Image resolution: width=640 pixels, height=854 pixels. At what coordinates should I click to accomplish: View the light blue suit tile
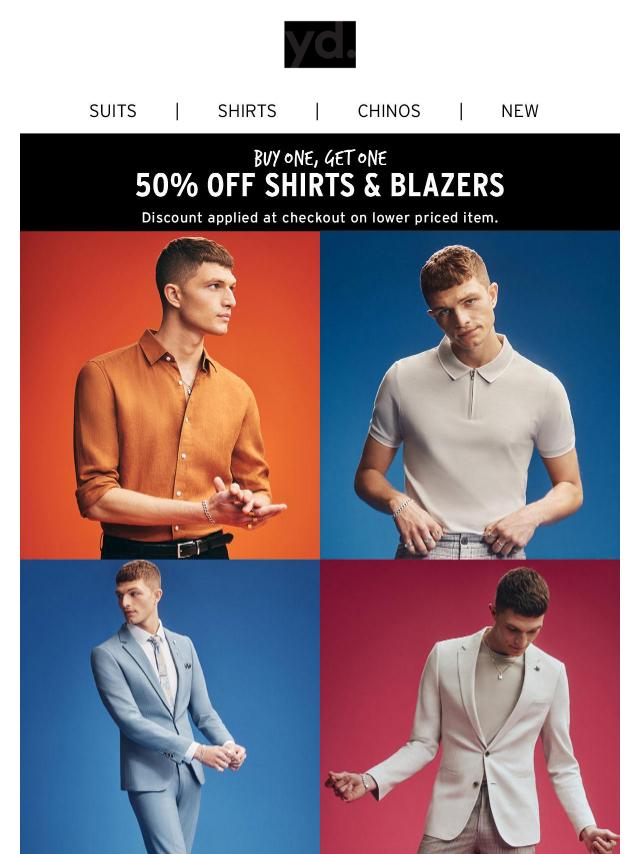[x=170, y=705]
